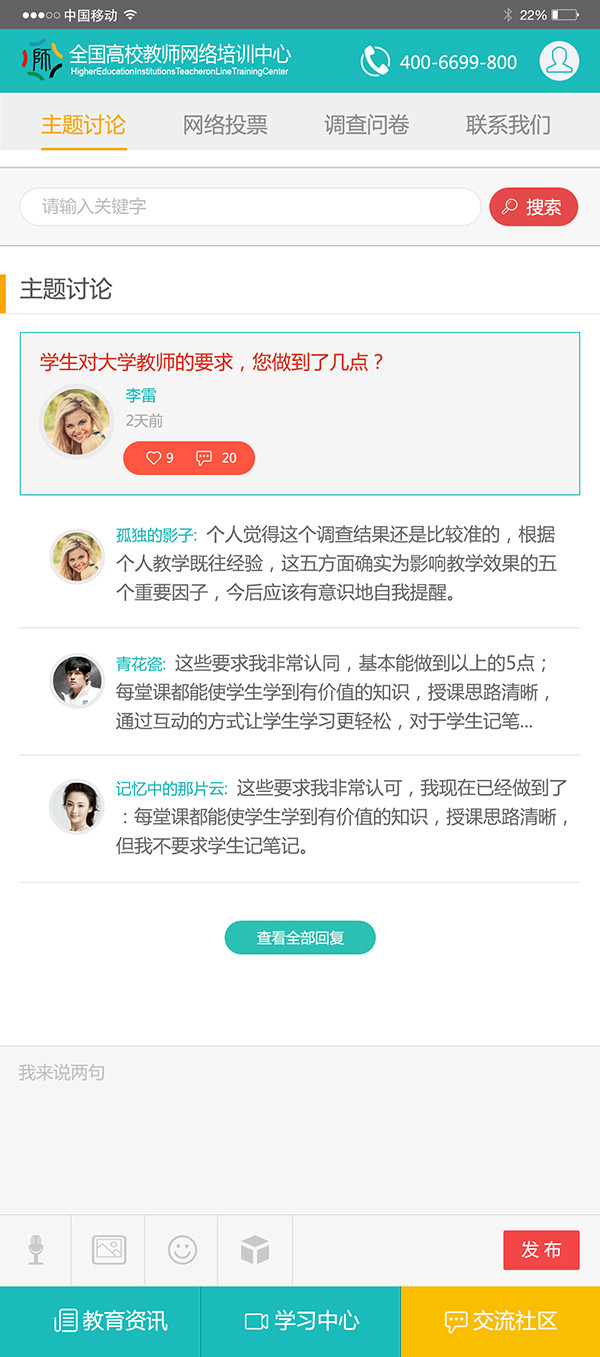600x1357 pixels.
Task: Select the 主题讨论 tab
Action: (x=83, y=125)
